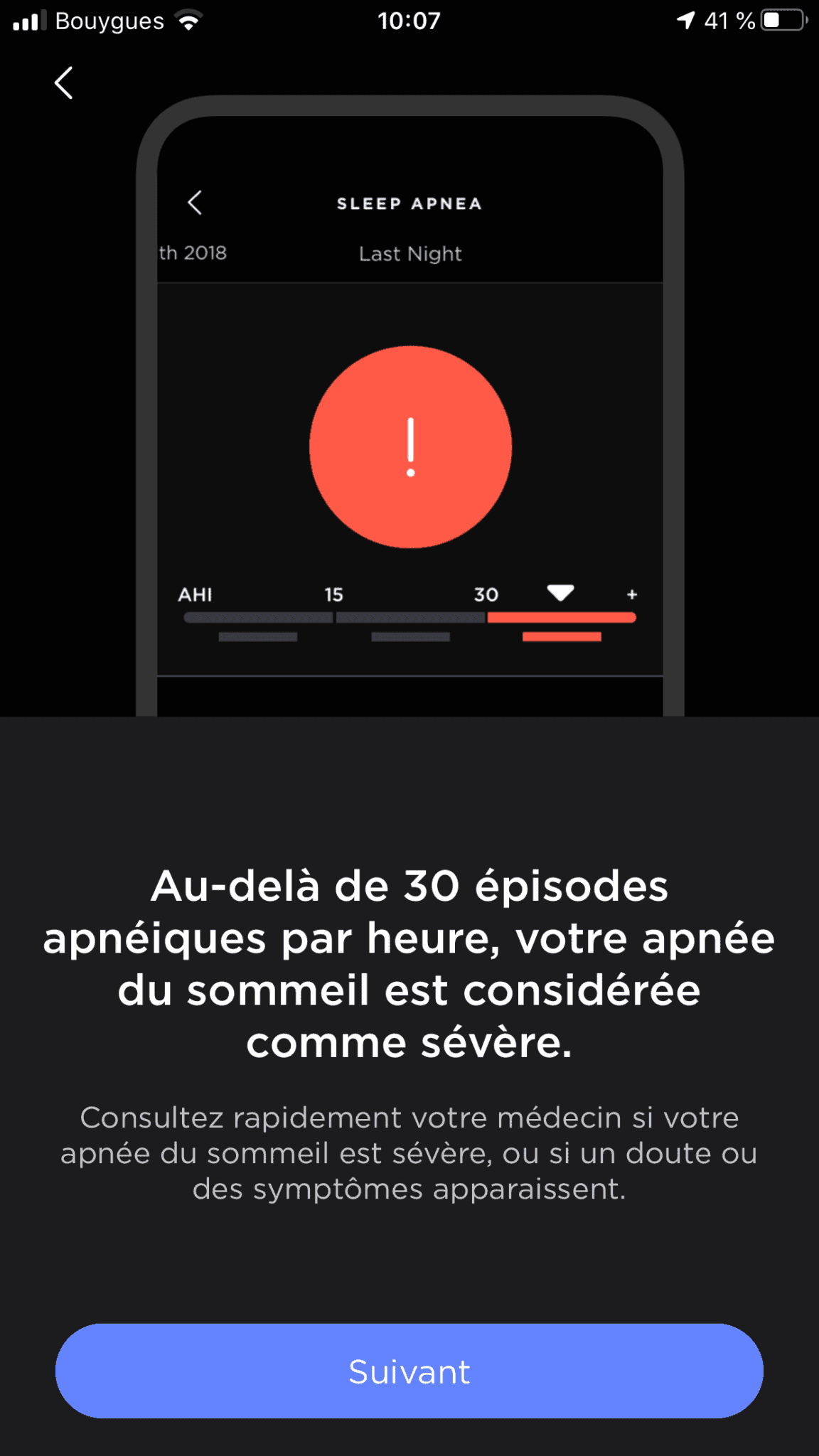Go back with the top-left arrow
Image resolution: width=819 pixels, height=1456 pixels.
point(63,83)
